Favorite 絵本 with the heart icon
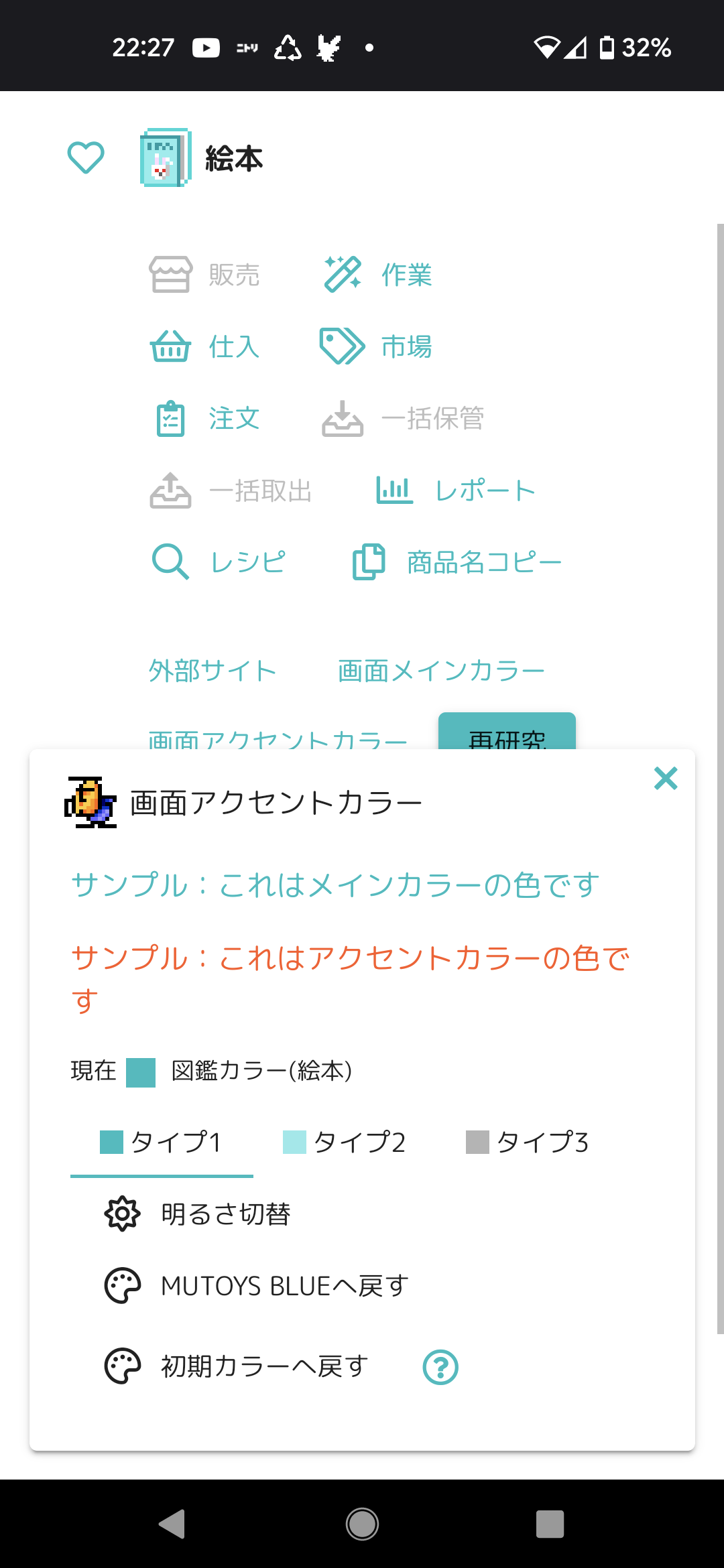Screen dimensions: 724x1568 point(86,158)
